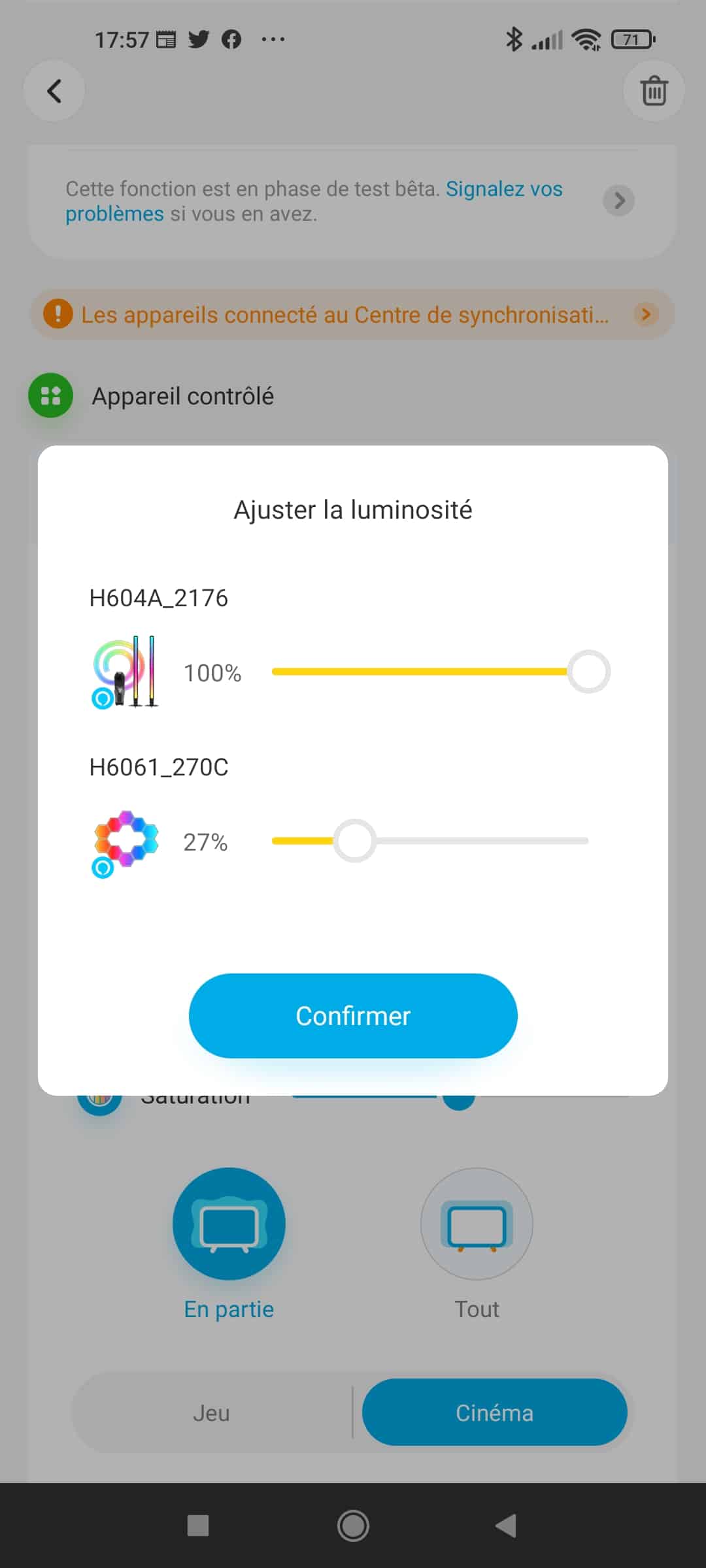The height and width of the screenshot is (1568, 706).
Task: Switch to Jeu mode
Action: tap(211, 1413)
